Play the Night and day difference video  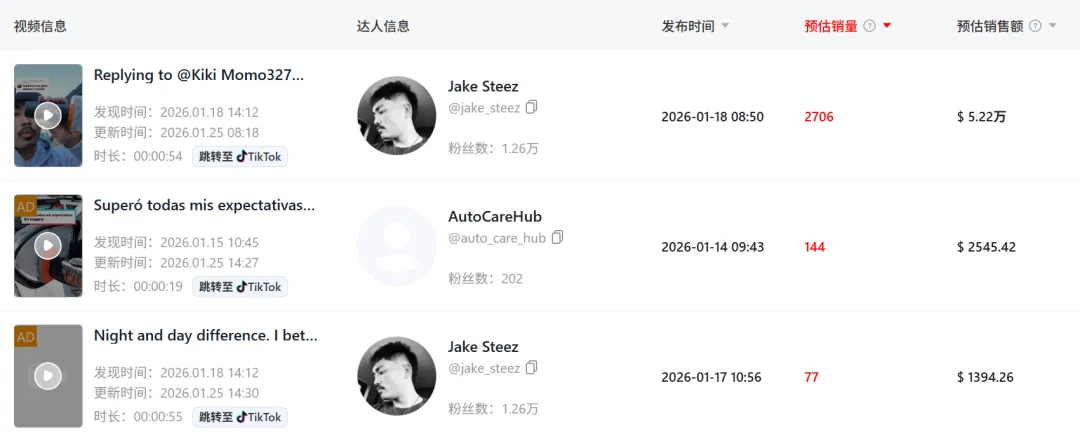[x=48, y=376]
